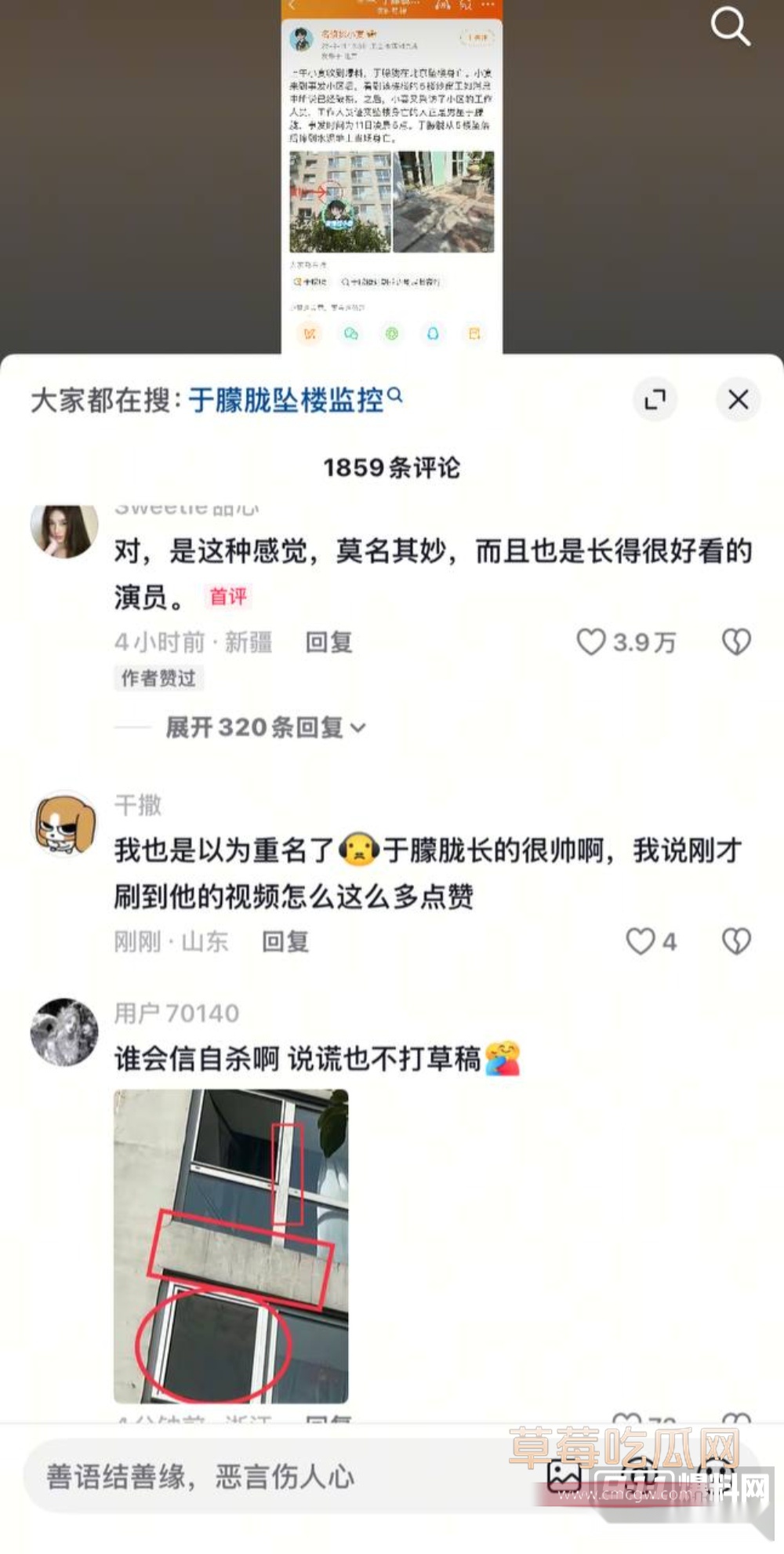784x1554 pixels.
Task: Like 干撒's comment
Action: tap(641, 941)
